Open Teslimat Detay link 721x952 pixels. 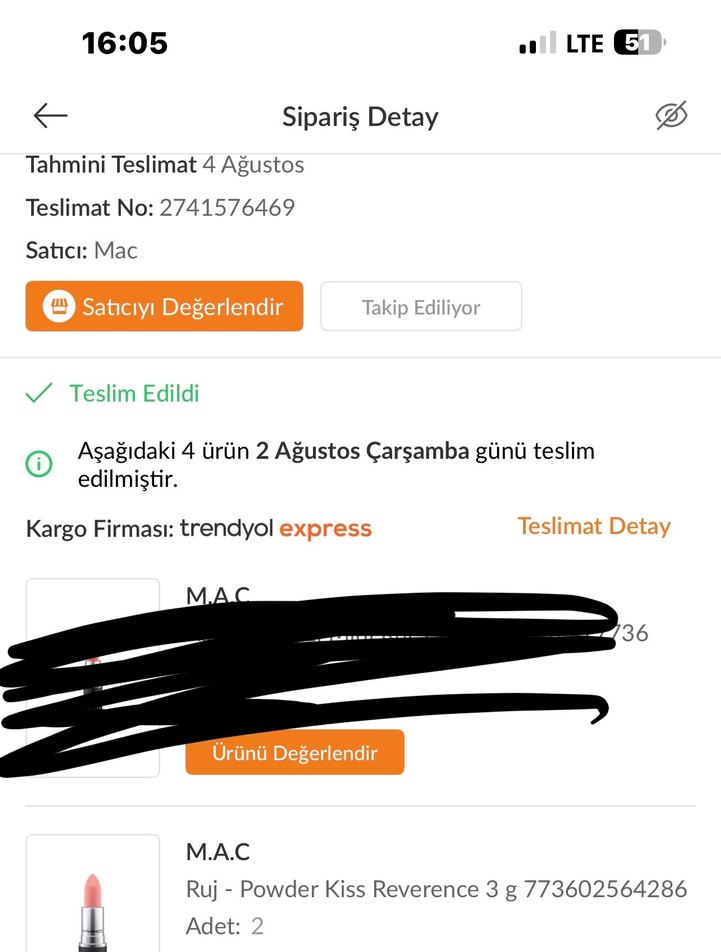click(x=594, y=526)
